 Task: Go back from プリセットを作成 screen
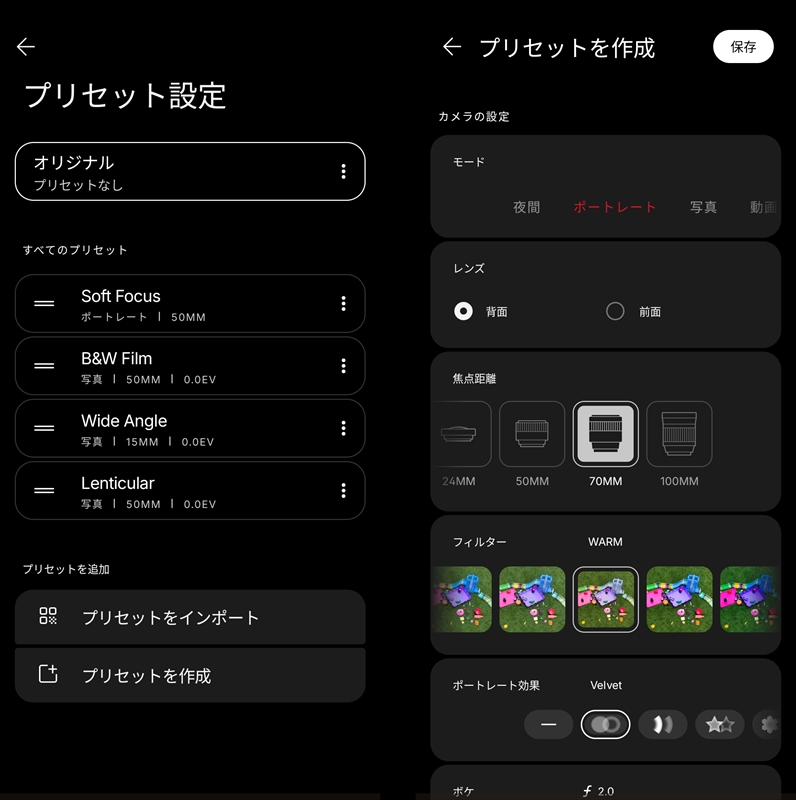tap(452, 47)
